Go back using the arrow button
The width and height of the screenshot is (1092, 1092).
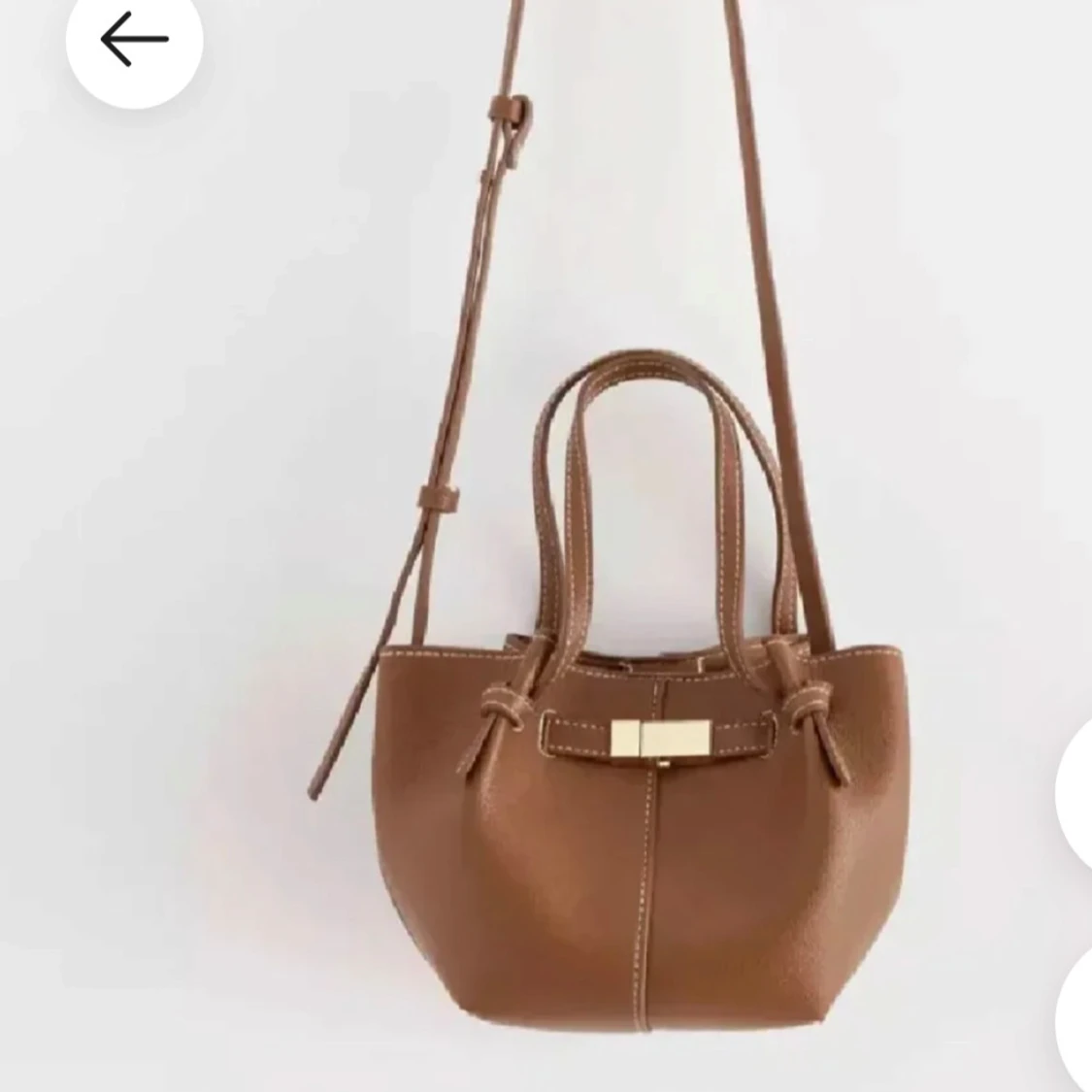(134, 39)
